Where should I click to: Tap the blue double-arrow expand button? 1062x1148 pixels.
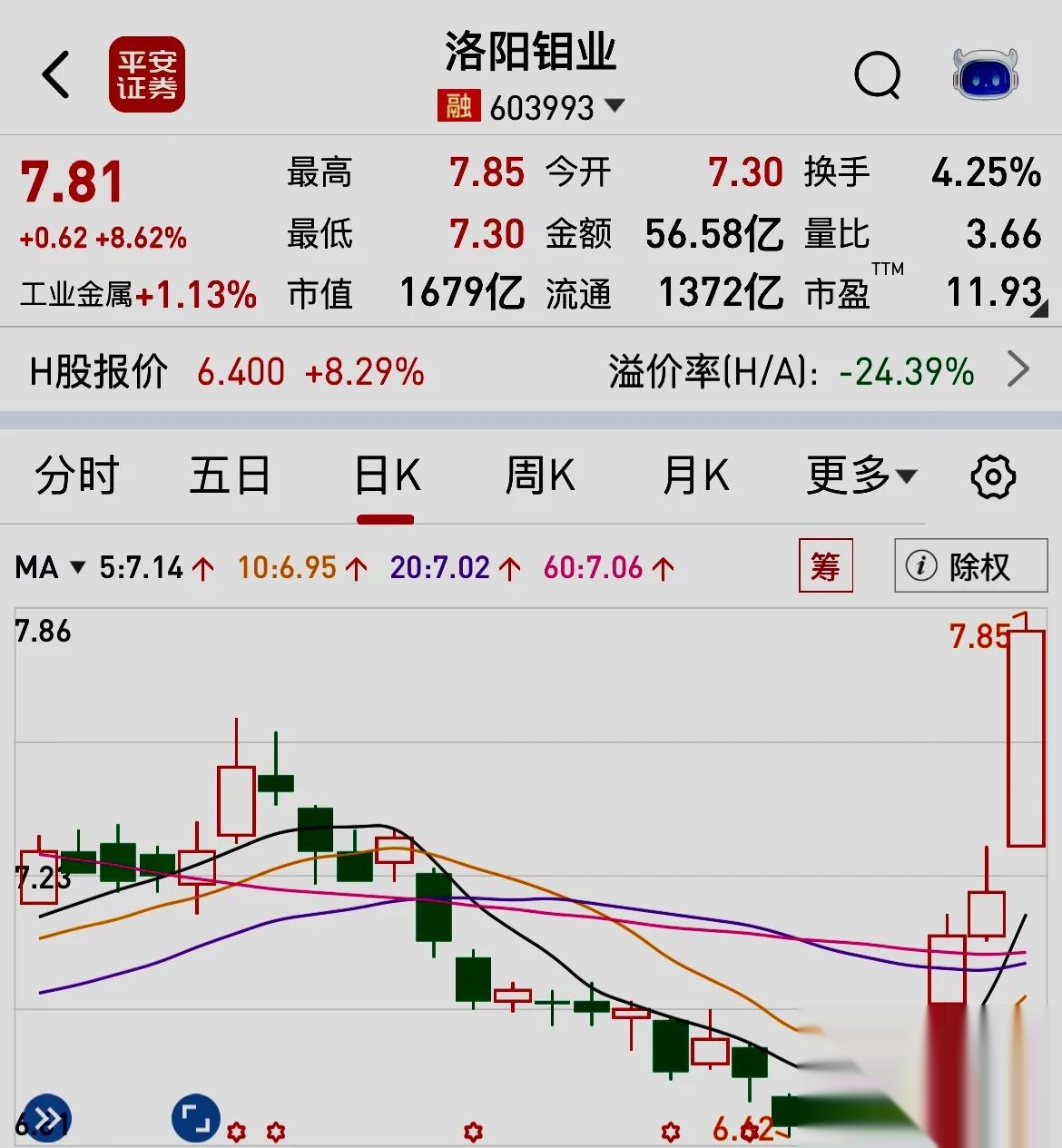point(46,1117)
